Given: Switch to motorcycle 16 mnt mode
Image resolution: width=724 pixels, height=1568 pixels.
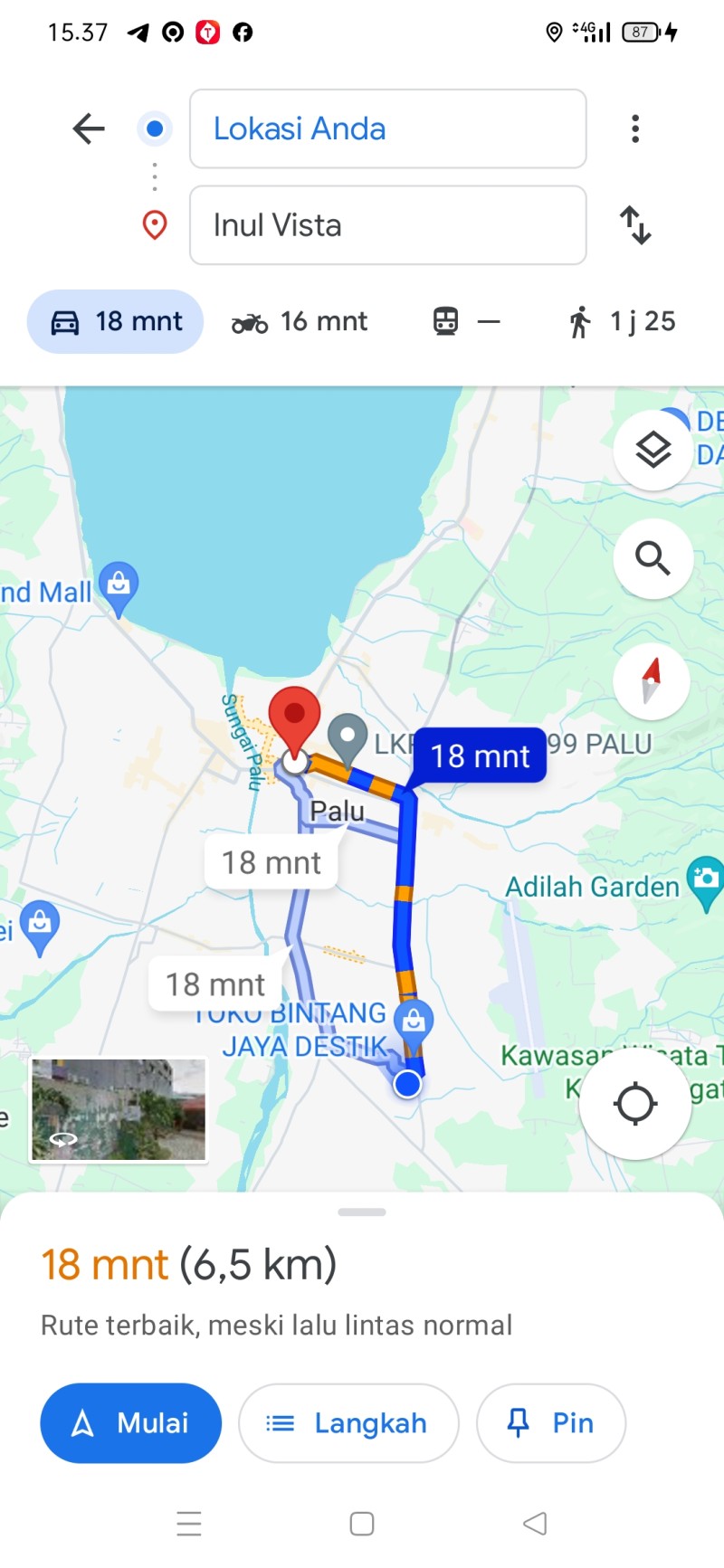Looking at the screenshot, I should (300, 321).
